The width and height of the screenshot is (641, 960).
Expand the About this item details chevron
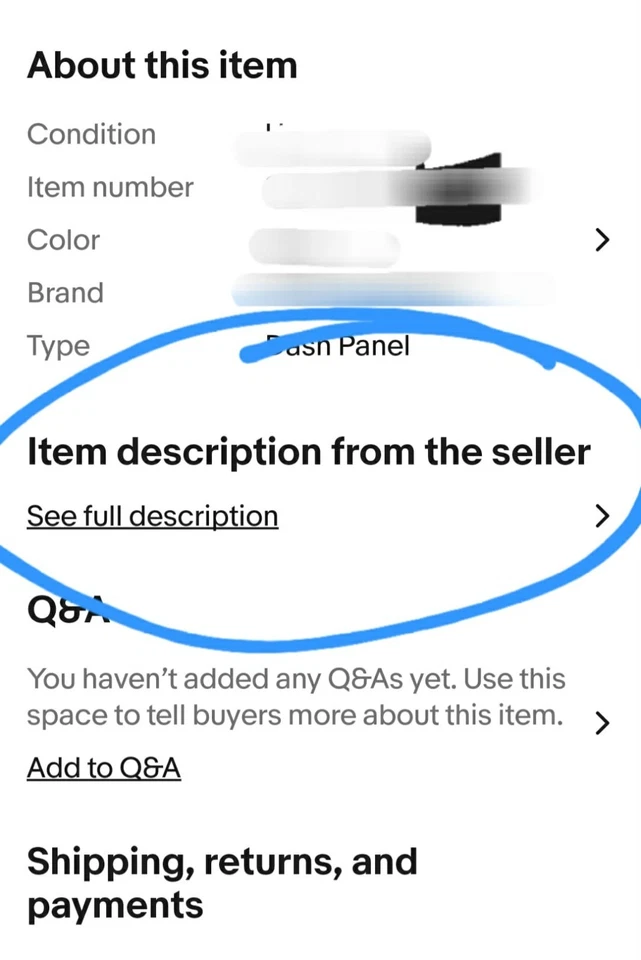pyautogui.click(x=601, y=240)
